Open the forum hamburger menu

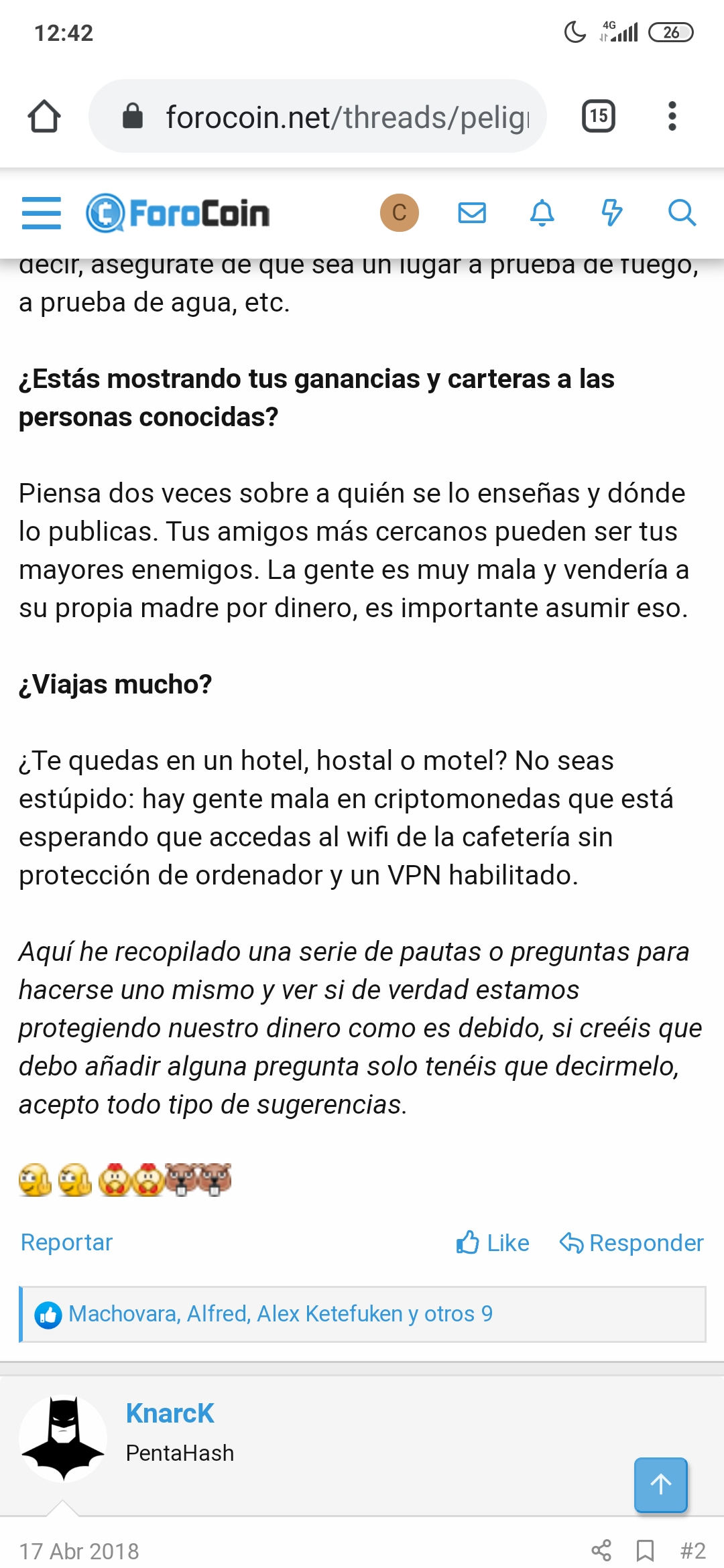[42, 213]
